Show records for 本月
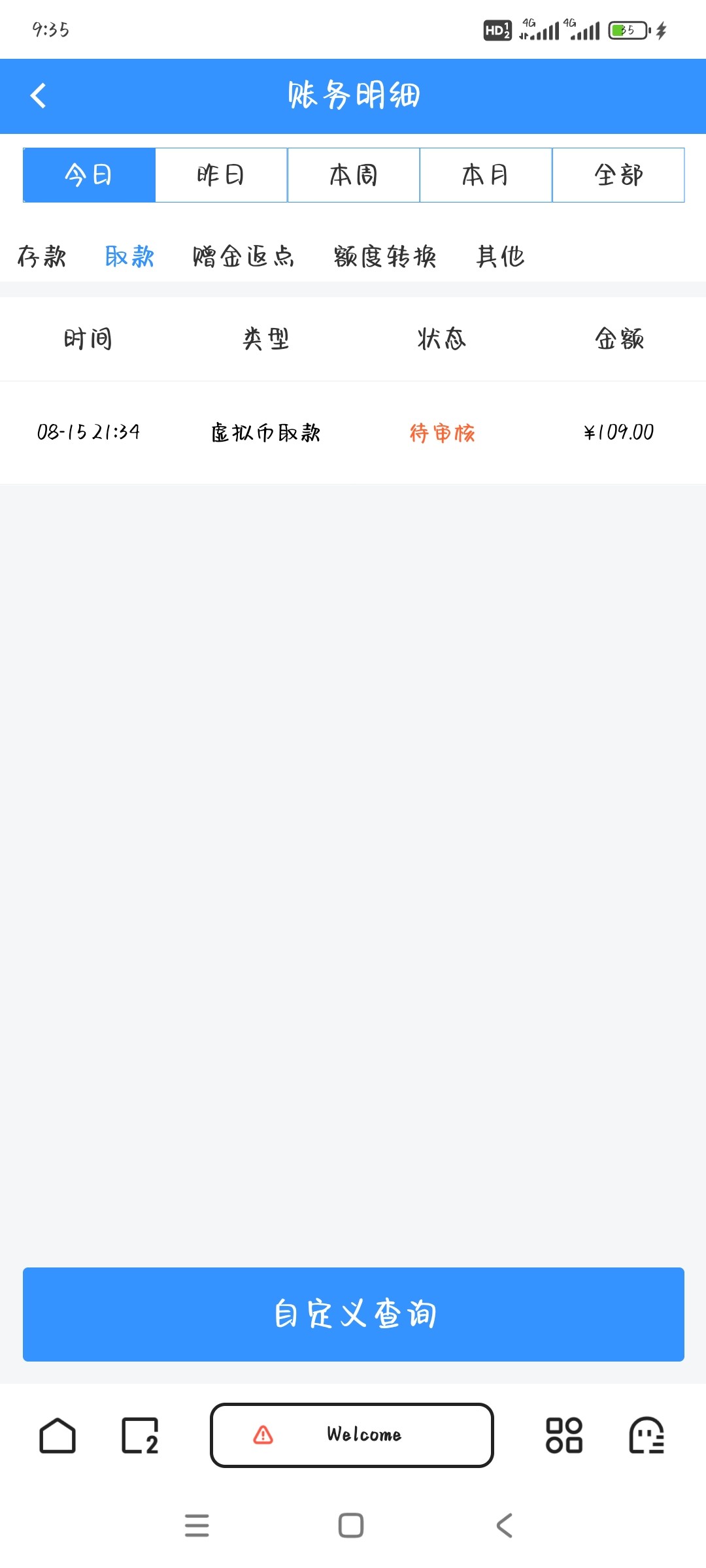 coord(486,175)
